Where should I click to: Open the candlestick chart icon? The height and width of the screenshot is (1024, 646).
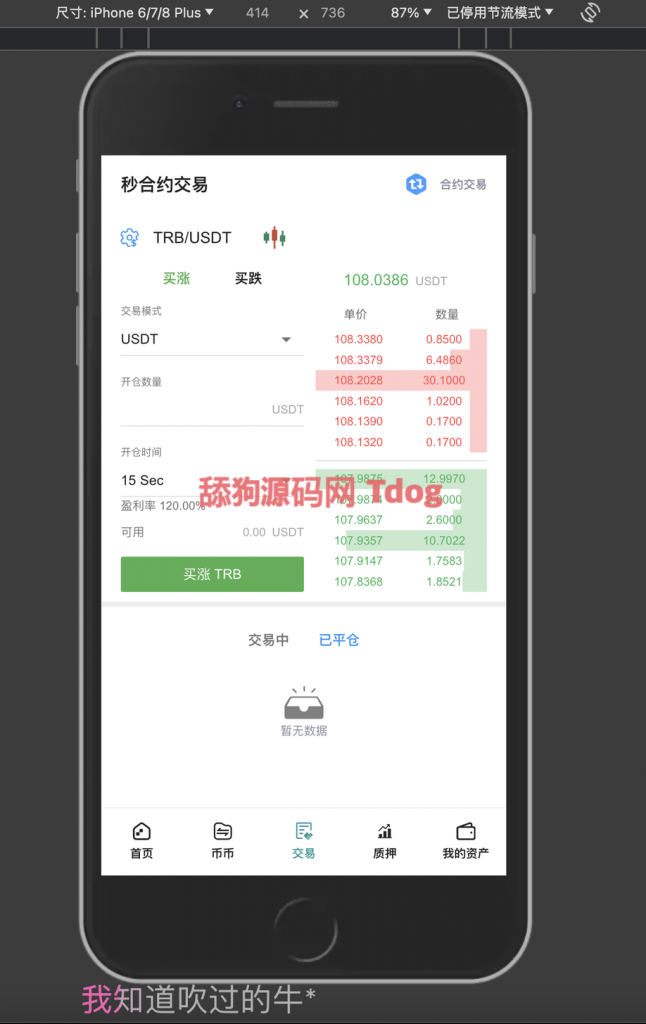point(274,238)
